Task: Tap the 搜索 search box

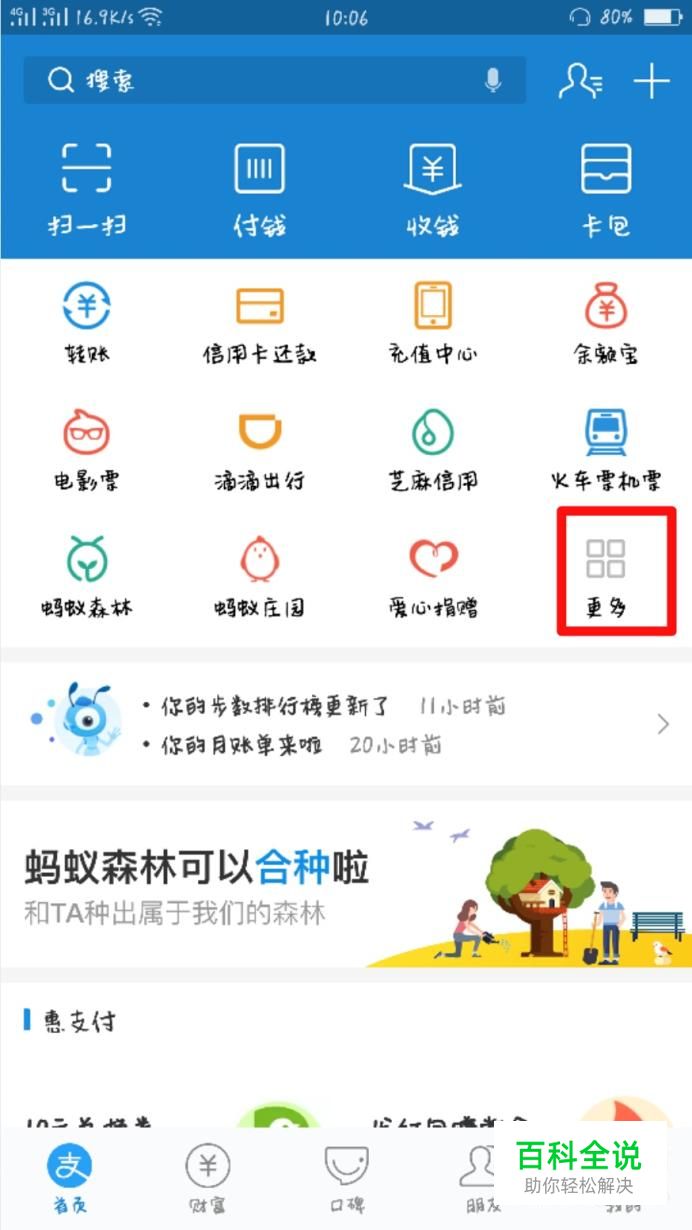Action: 250,81
